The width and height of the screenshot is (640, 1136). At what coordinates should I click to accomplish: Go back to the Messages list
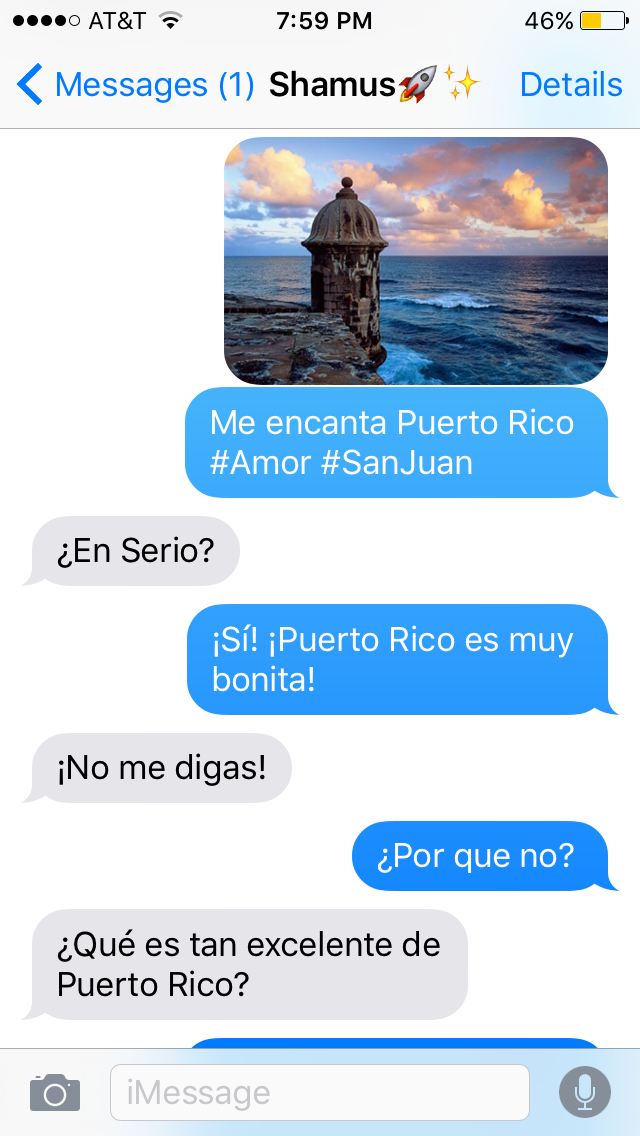point(135,85)
